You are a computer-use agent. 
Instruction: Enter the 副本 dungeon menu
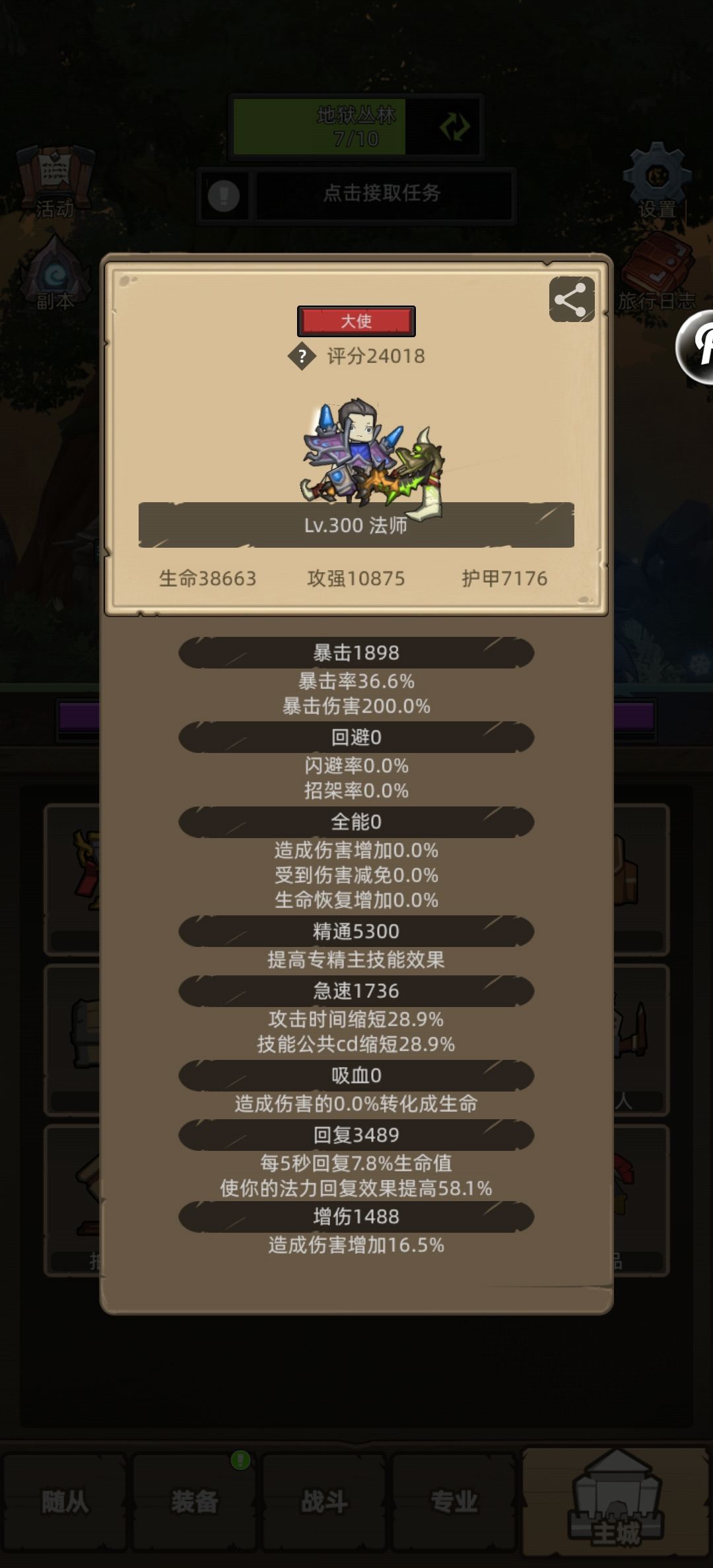pos(55,273)
